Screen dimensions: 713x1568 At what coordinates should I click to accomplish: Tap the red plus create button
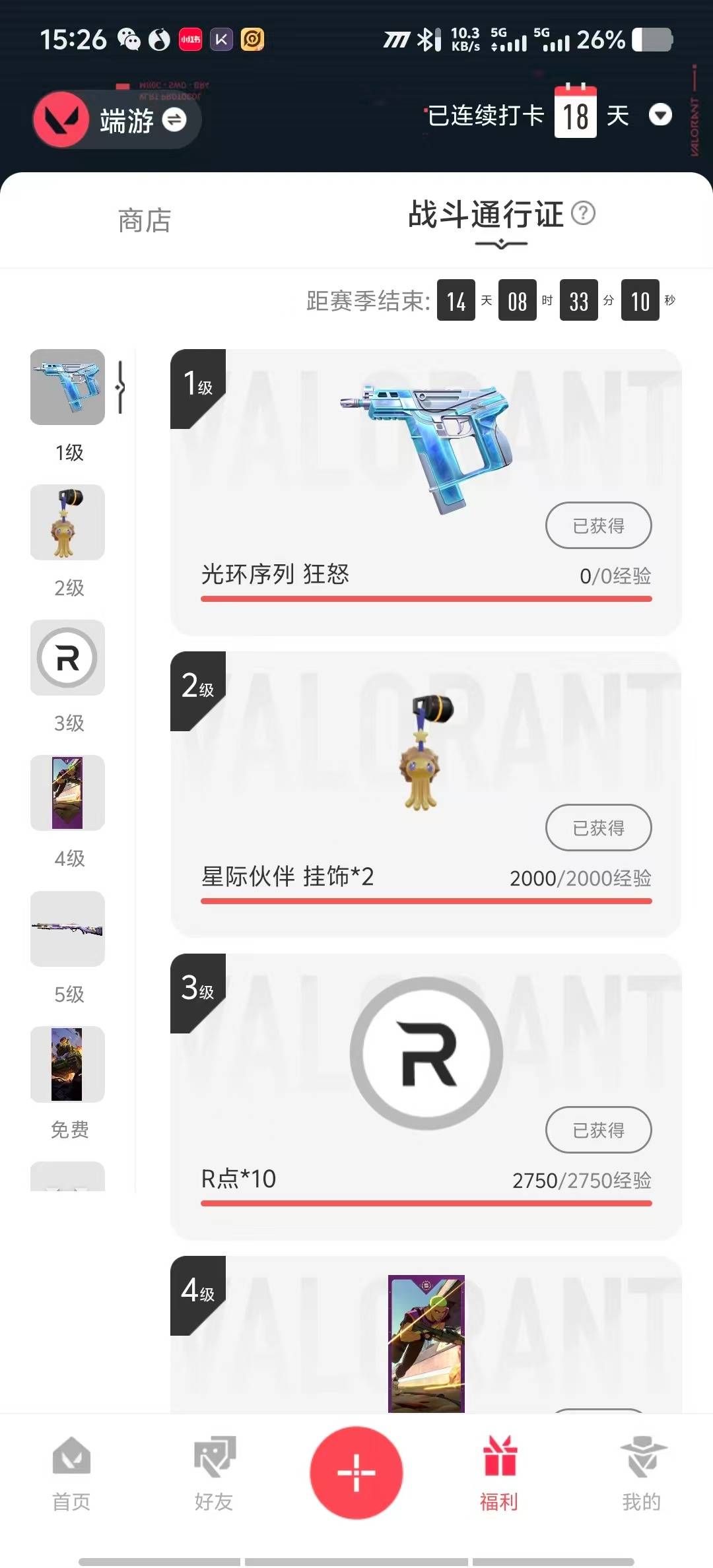click(x=356, y=1472)
